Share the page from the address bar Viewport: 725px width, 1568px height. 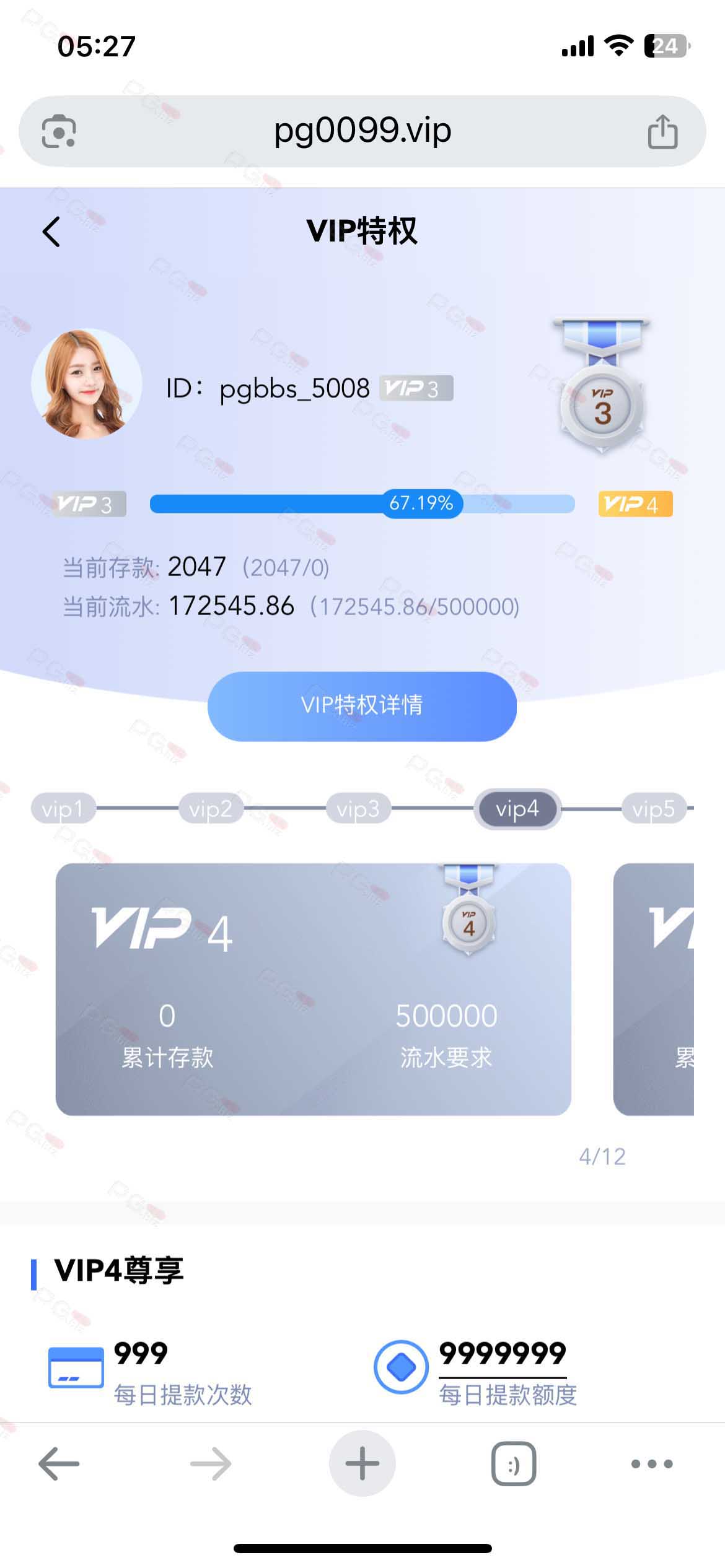tap(662, 131)
